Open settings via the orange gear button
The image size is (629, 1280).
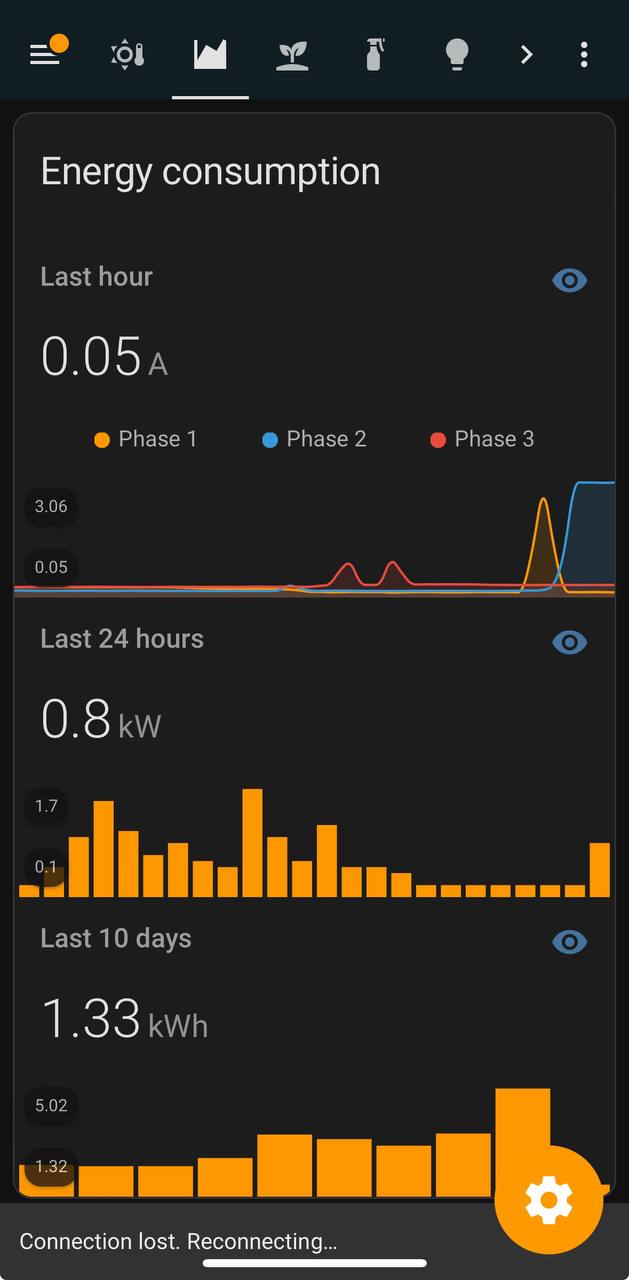tap(549, 1200)
